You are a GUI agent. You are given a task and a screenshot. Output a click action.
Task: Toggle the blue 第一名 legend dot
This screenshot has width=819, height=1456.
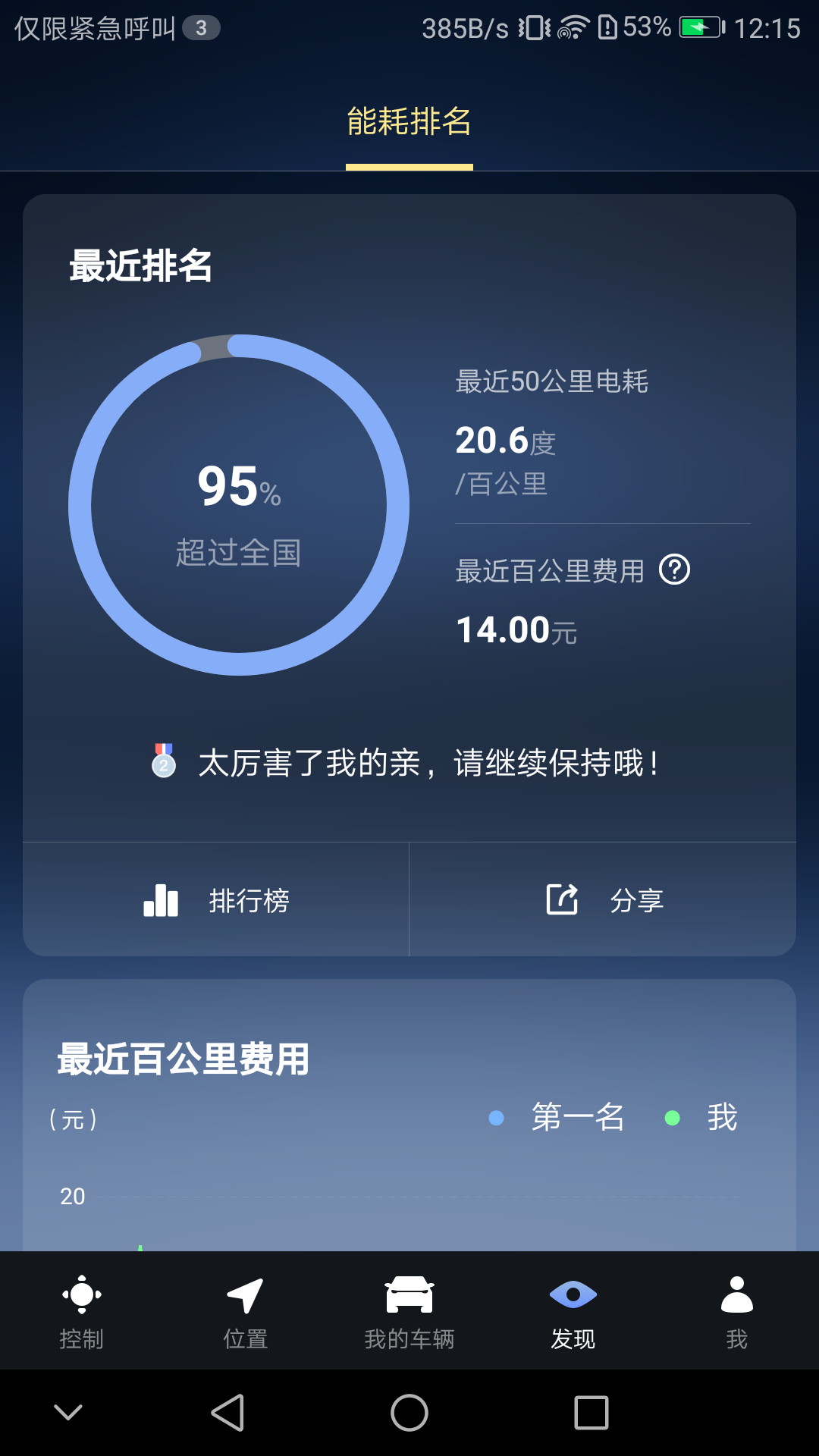497,1118
